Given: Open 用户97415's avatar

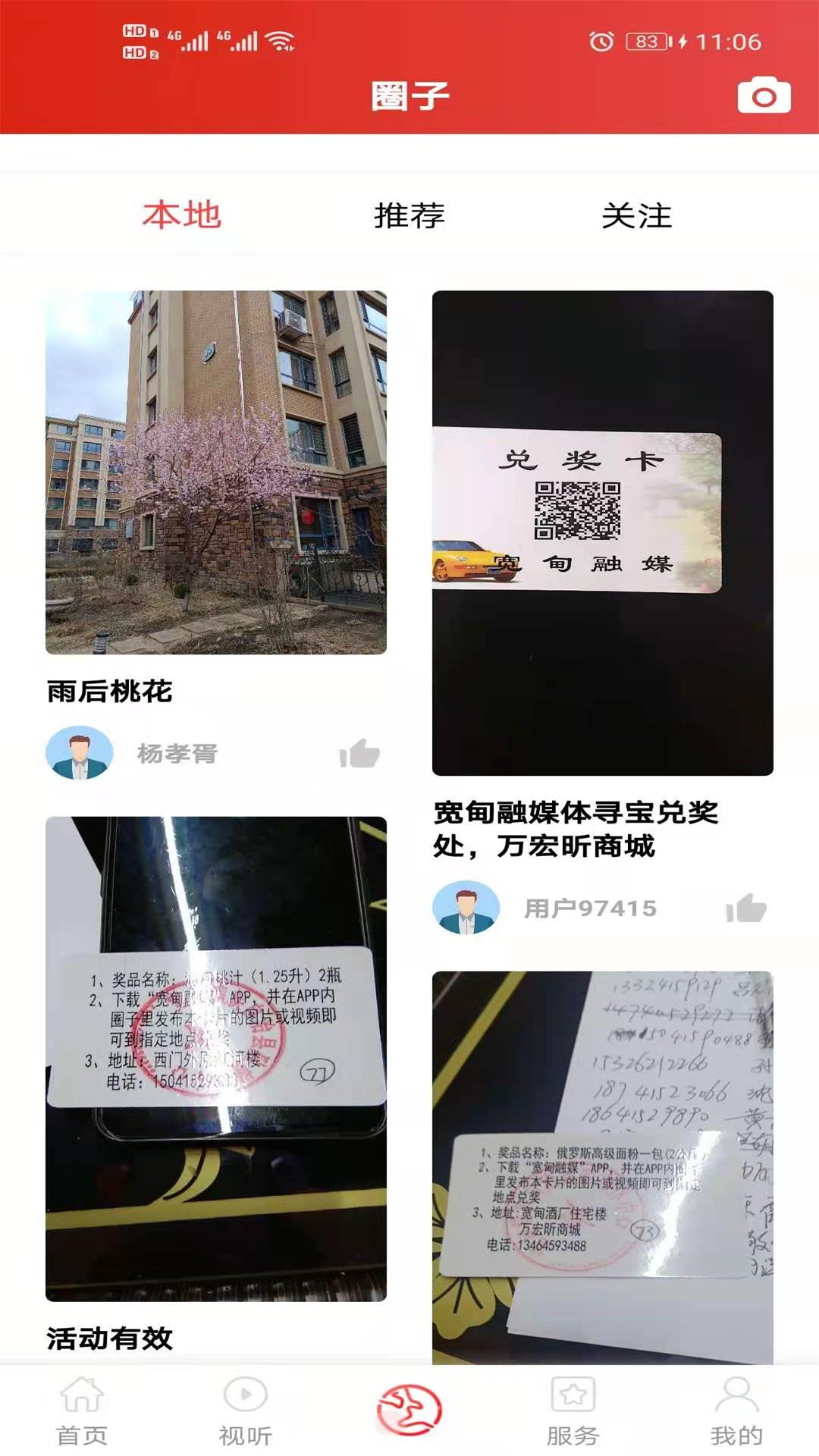Looking at the screenshot, I should (466, 908).
